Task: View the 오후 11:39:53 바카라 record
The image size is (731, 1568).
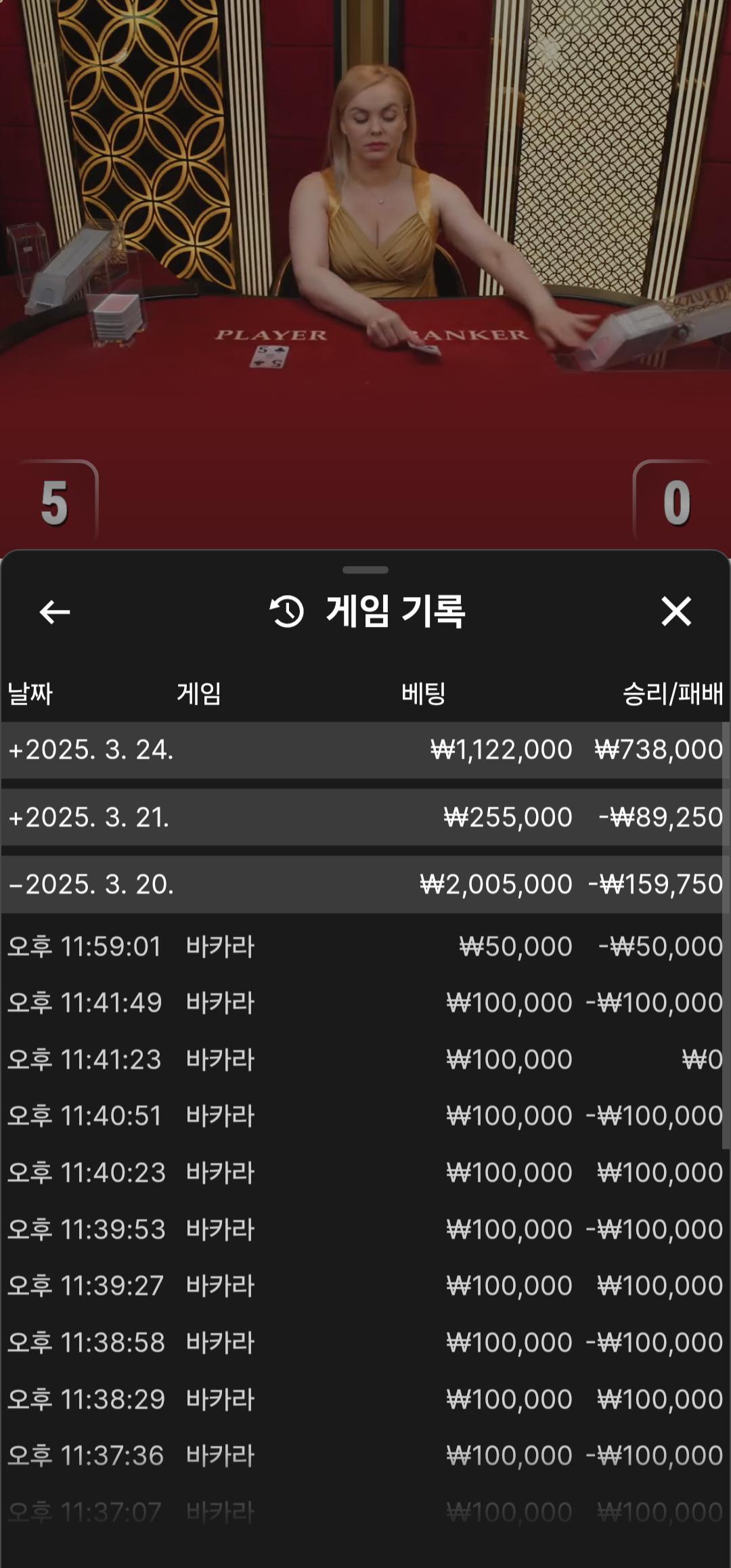Action: point(365,1229)
